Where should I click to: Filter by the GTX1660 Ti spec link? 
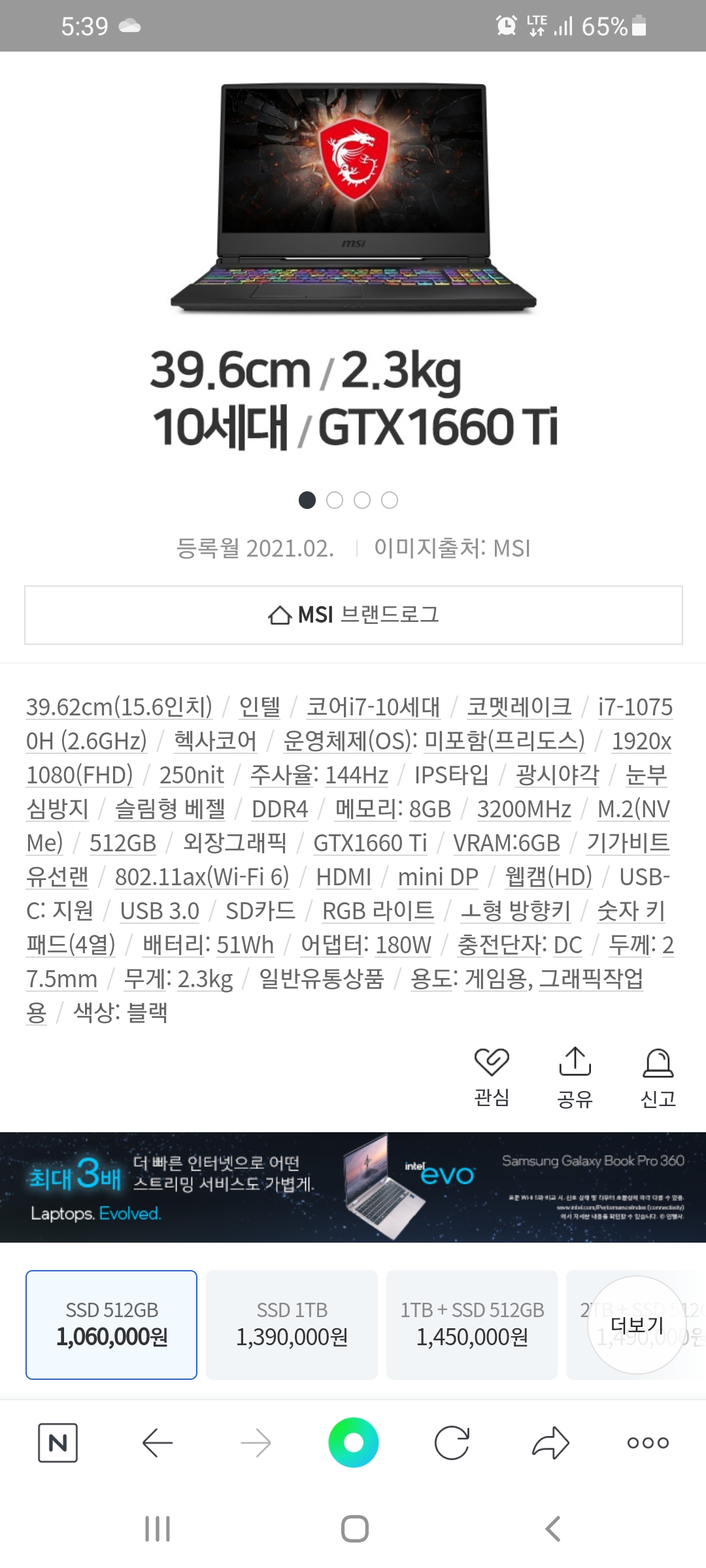click(x=370, y=843)
